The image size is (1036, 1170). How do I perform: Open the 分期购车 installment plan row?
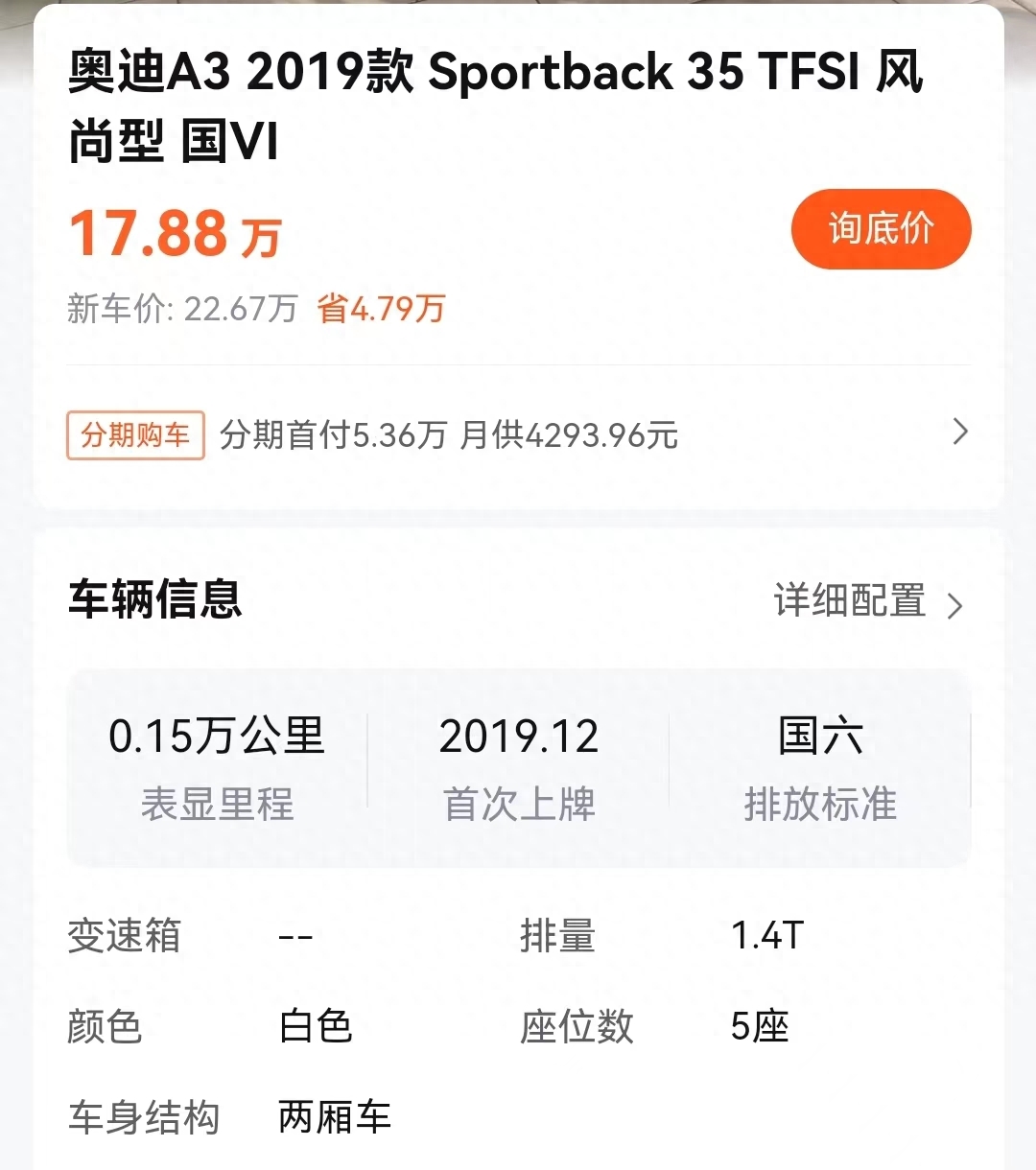tap(518, 435)
